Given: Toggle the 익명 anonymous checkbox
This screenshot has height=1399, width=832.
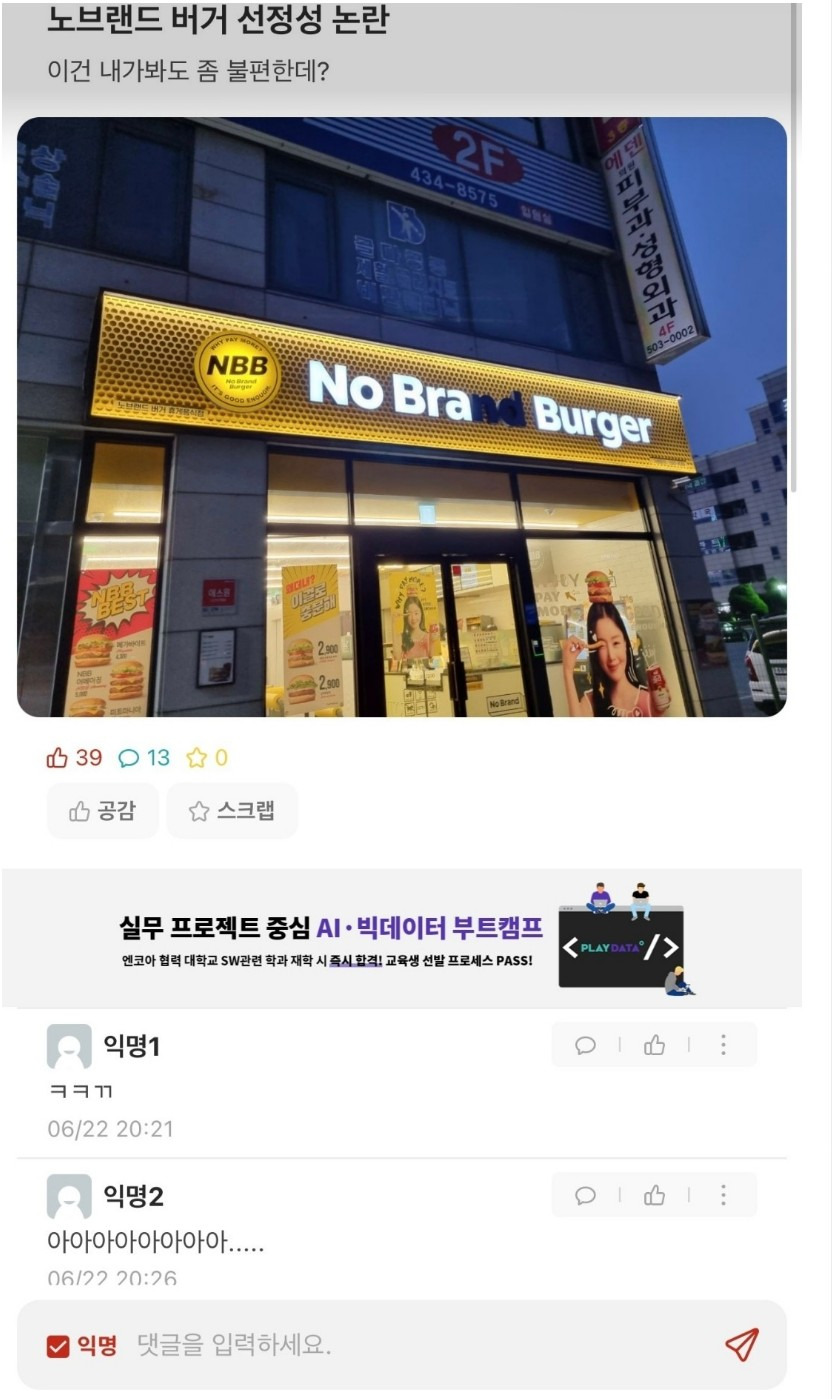Looking at the screenshot, I should point(58,1346).
